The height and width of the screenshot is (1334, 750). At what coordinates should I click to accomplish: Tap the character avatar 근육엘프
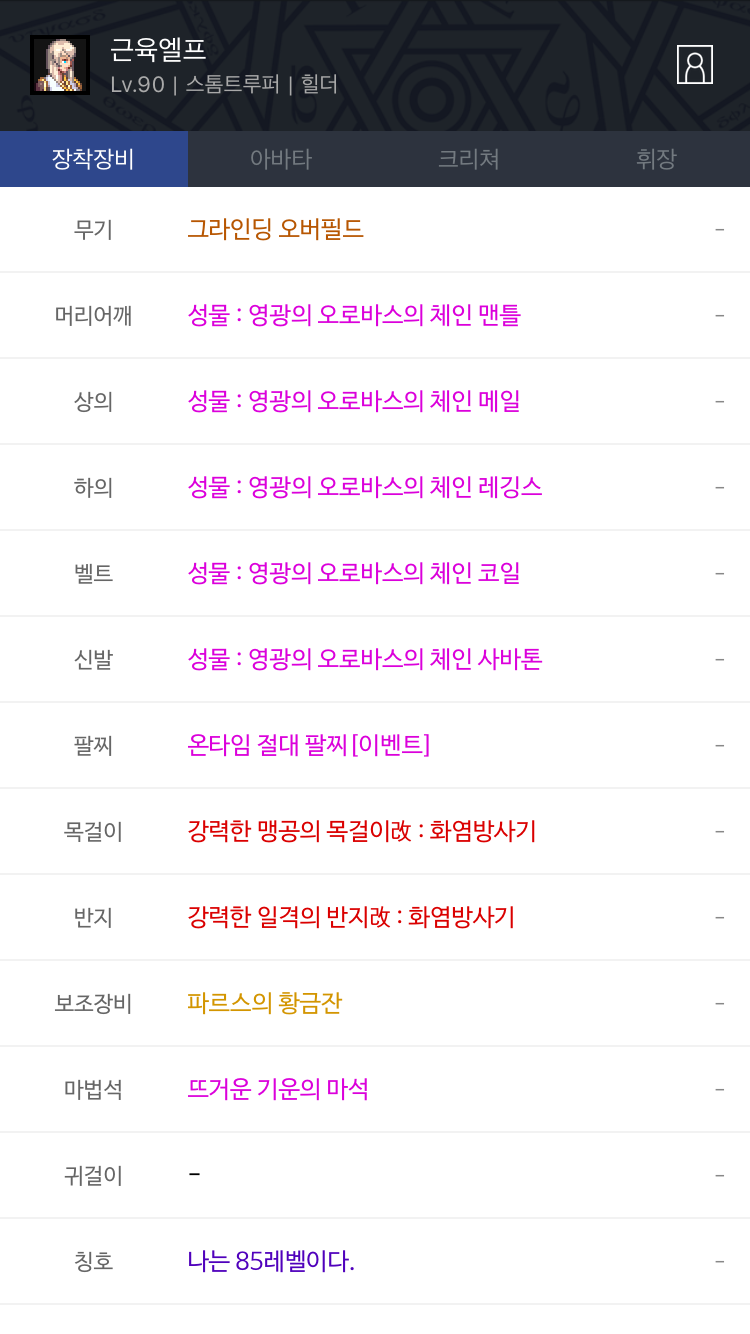pyautogui.click(x=60, y=65)
